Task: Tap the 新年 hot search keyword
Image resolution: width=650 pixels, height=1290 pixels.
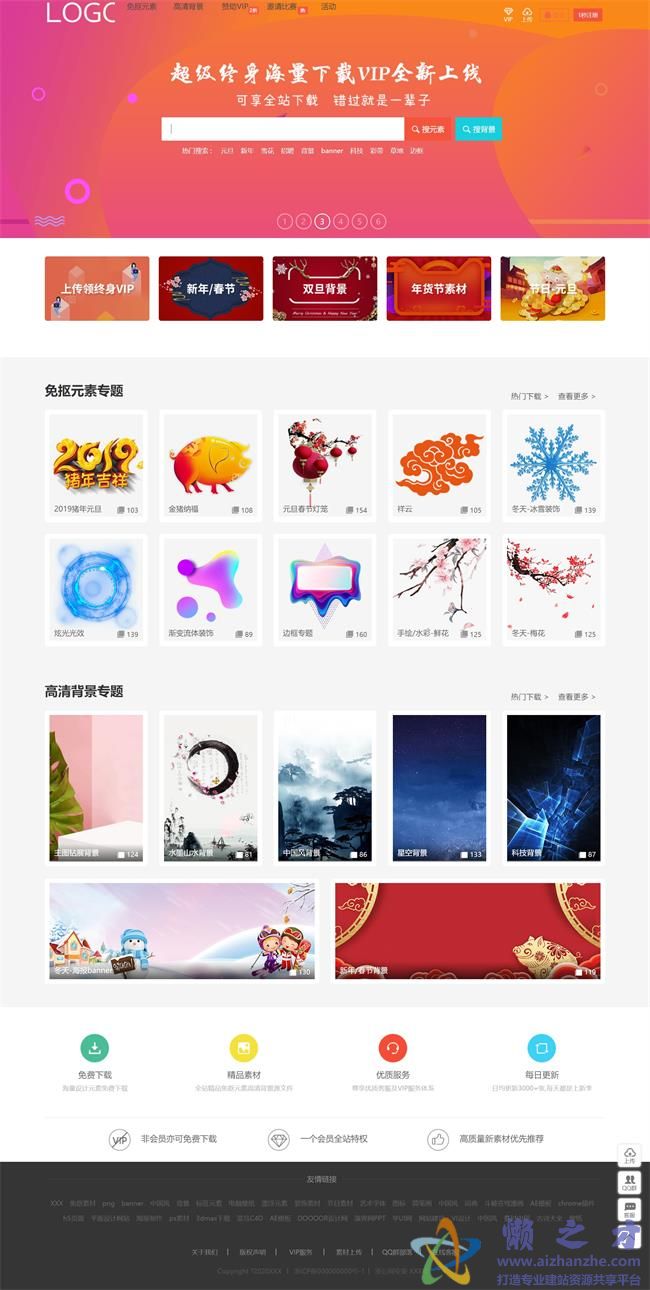Action: tap(246, 151)
